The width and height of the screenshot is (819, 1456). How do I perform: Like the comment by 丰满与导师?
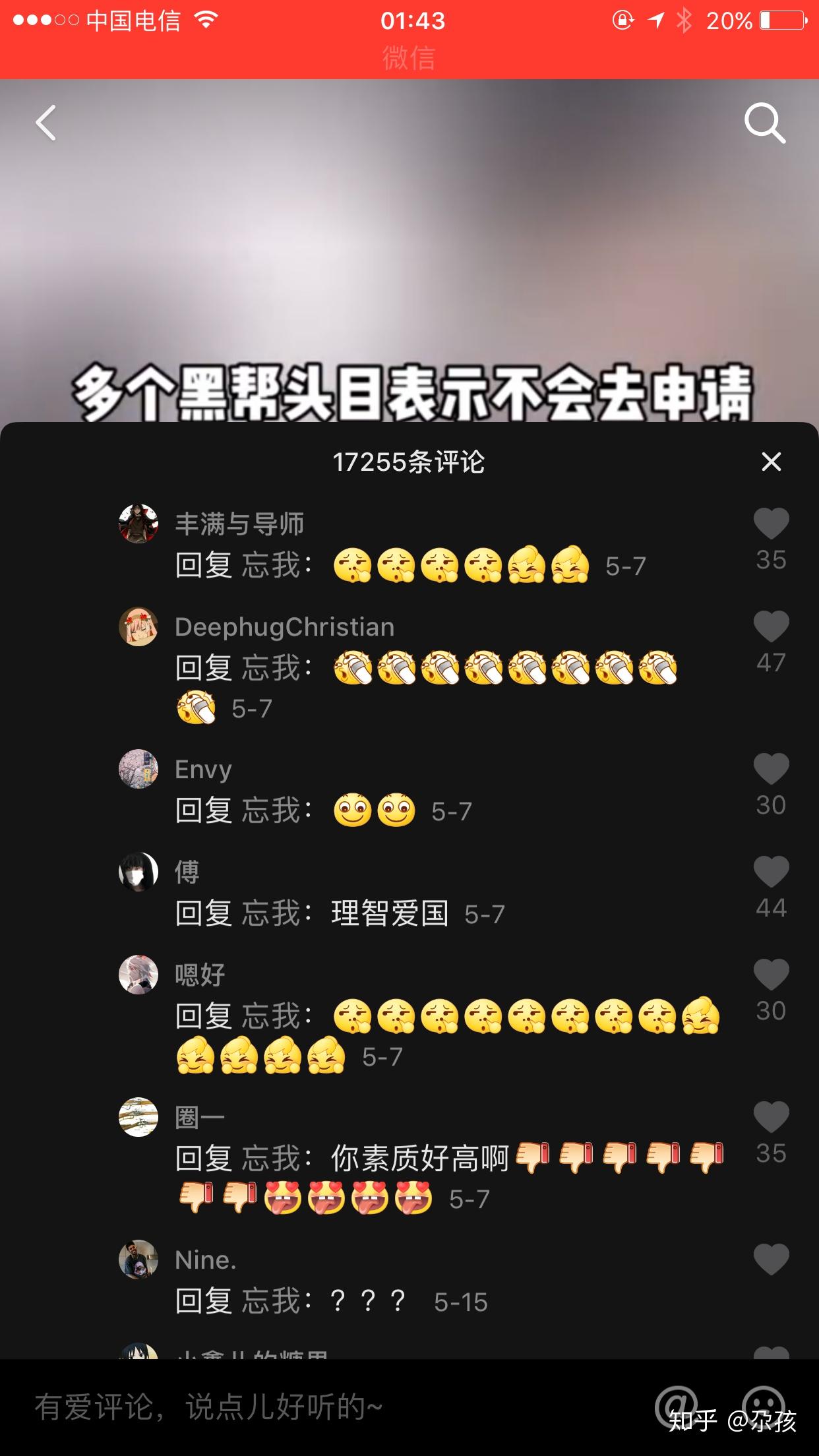[771, 524]
